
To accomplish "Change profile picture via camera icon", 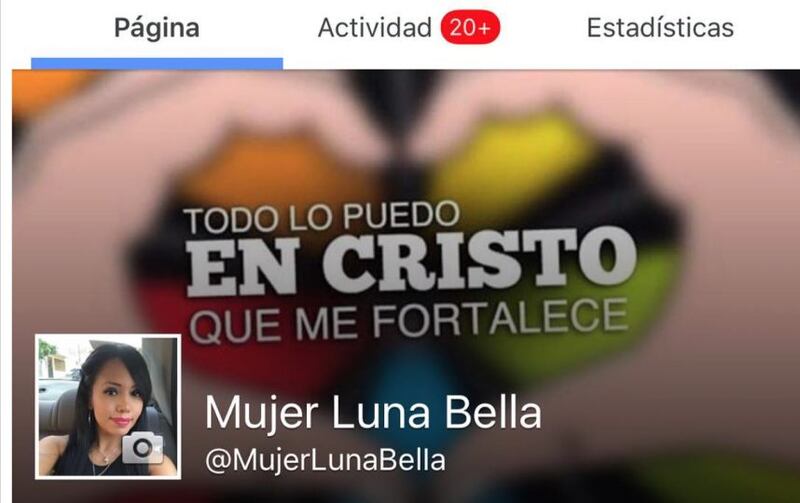I will (x=143, y=447).
